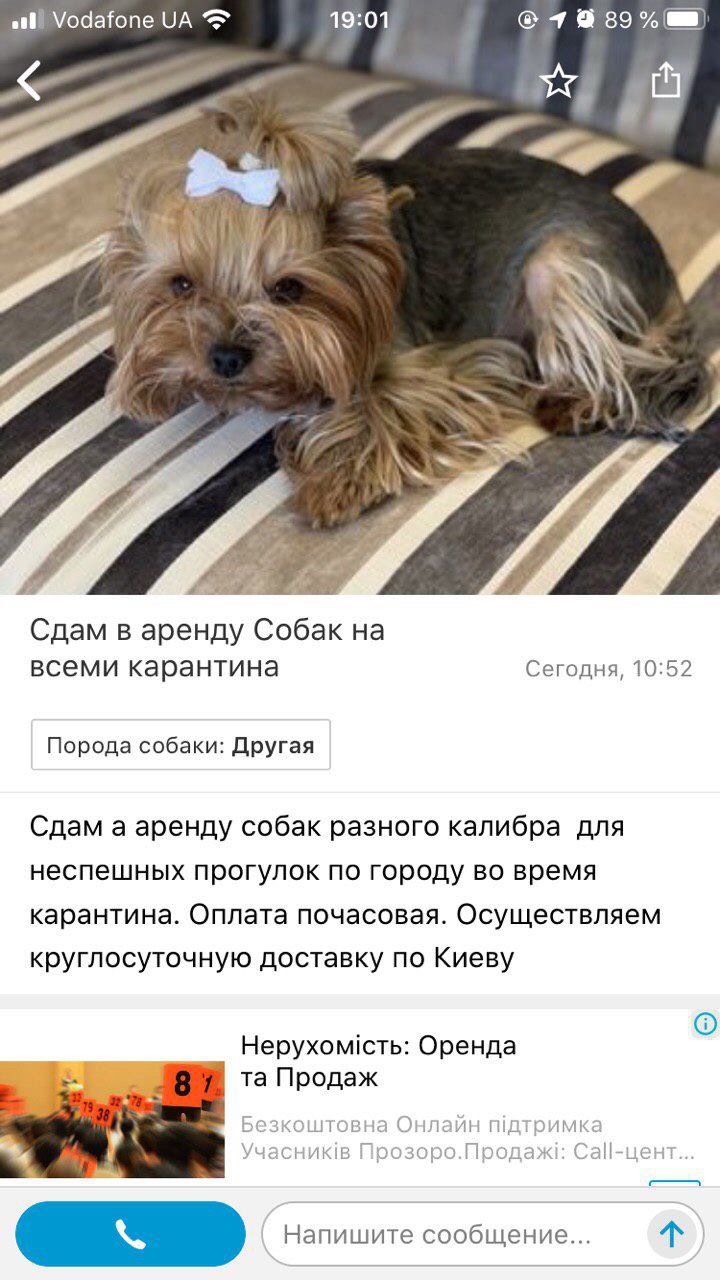Viewport: 720px width, 1280px height.
Task: Go back to the previous screen
Action: click(30, 81)
